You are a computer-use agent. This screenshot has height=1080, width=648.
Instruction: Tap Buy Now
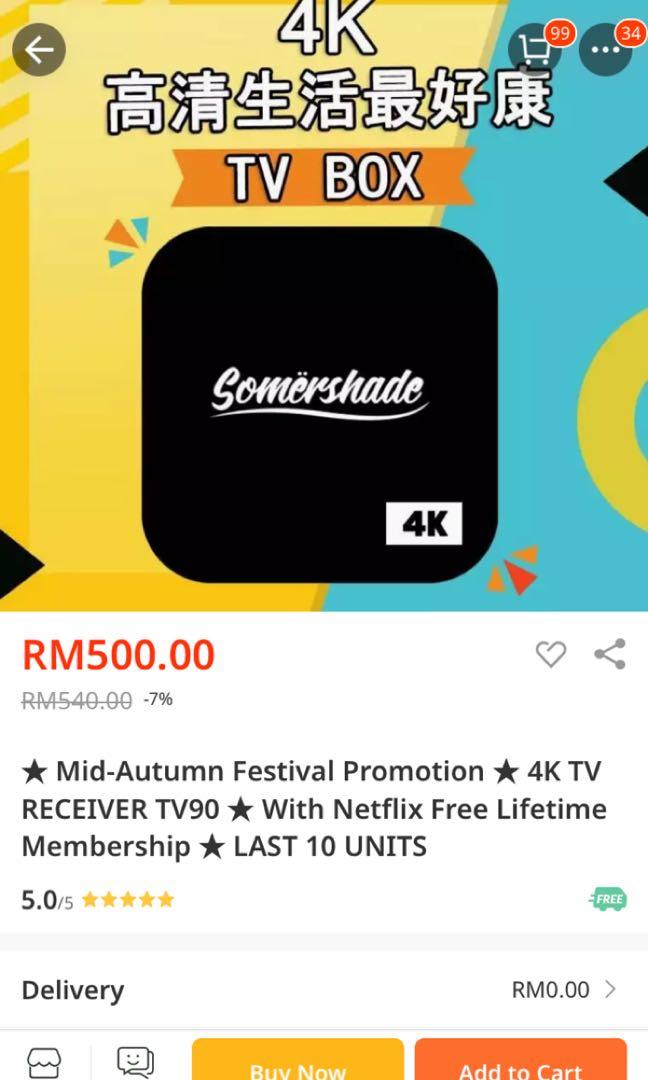tap(297, 1059)
